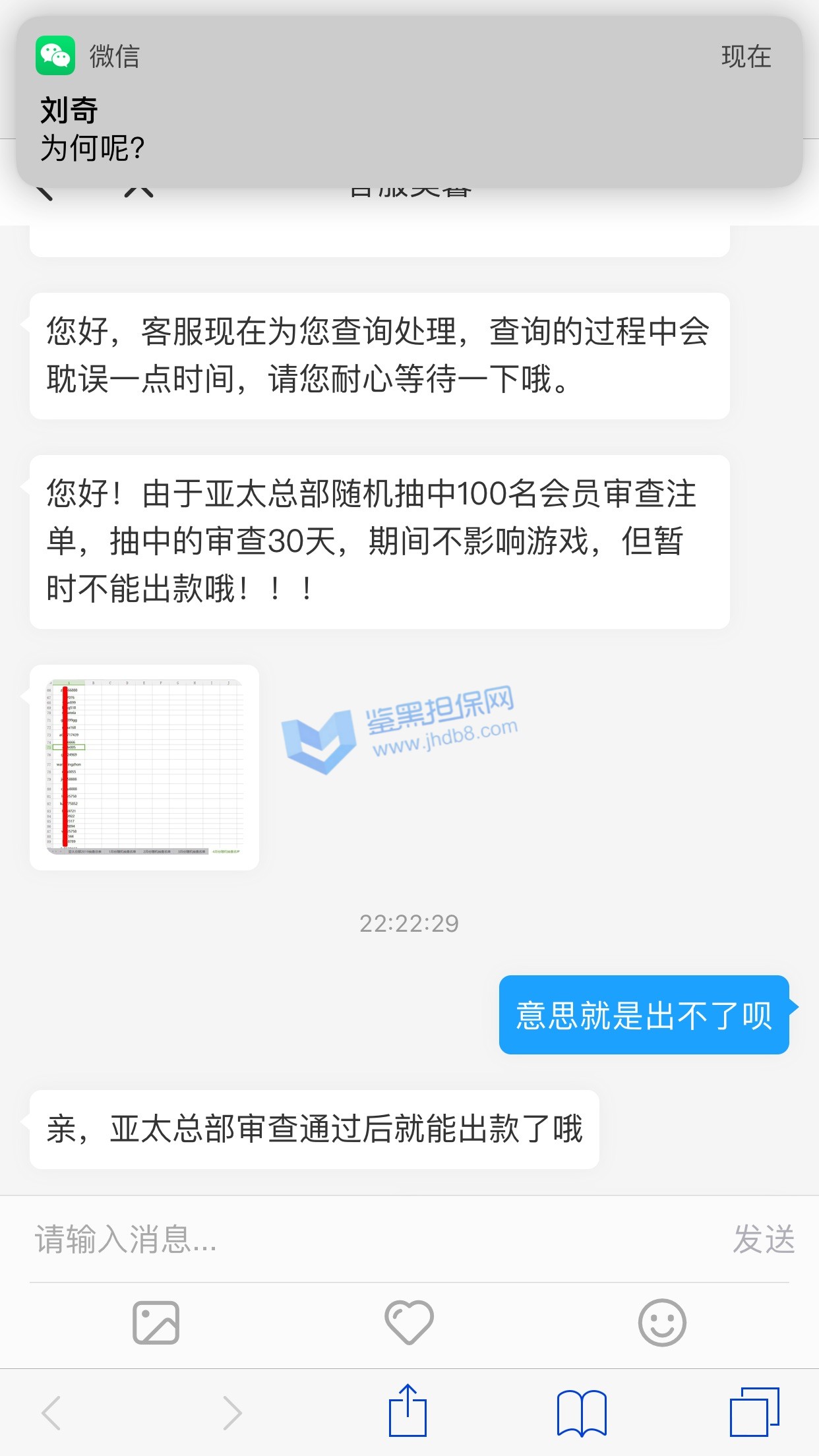Open the emoji smiley picker
The height and width of the screenshot is (1456, 819).
(x=662, y=1322)
